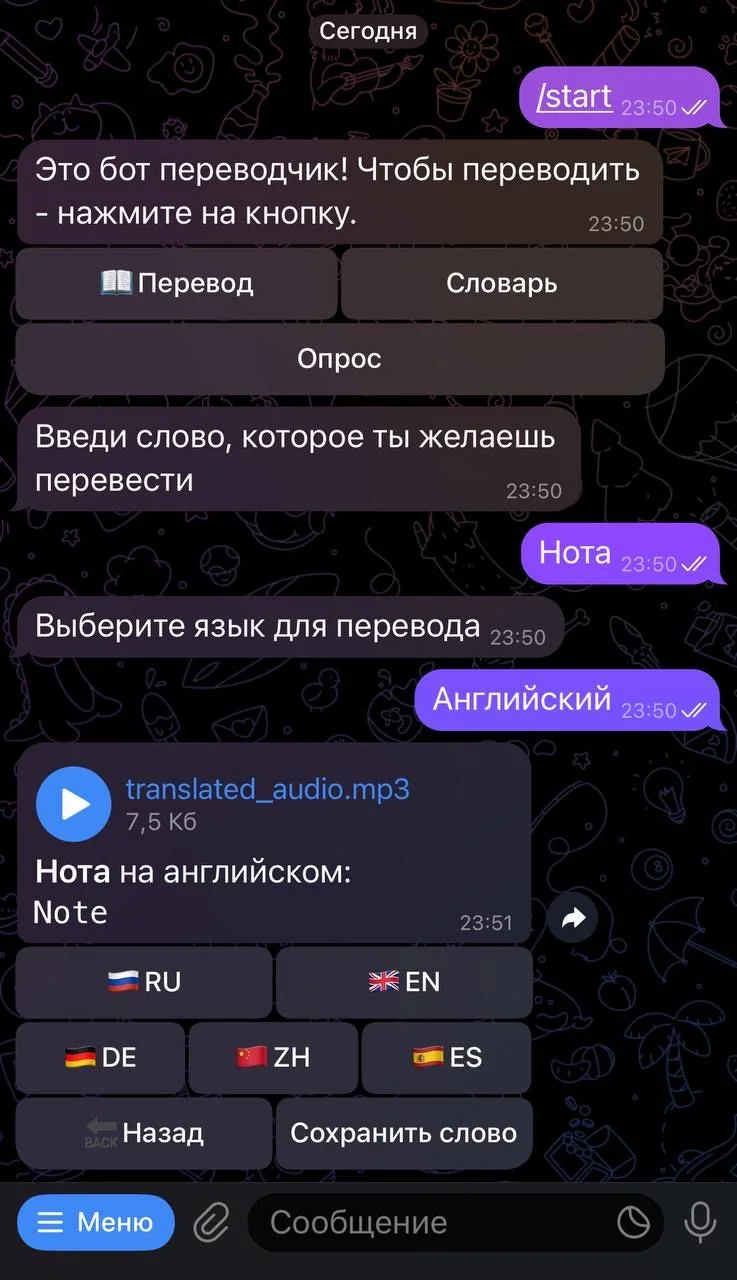
Task: Attach a file with the paperclip icon
Action: [211, 1222]
